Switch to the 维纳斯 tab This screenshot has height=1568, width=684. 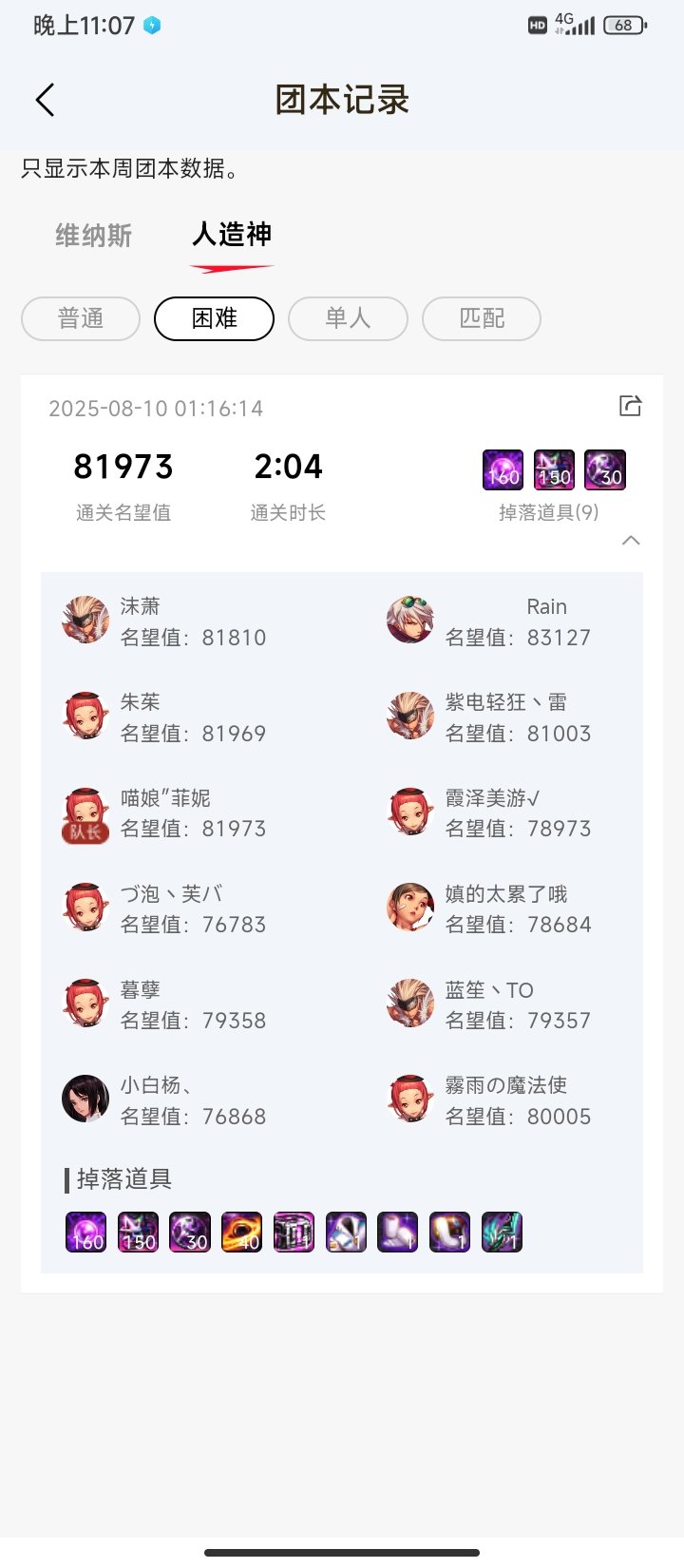point(93,236)
